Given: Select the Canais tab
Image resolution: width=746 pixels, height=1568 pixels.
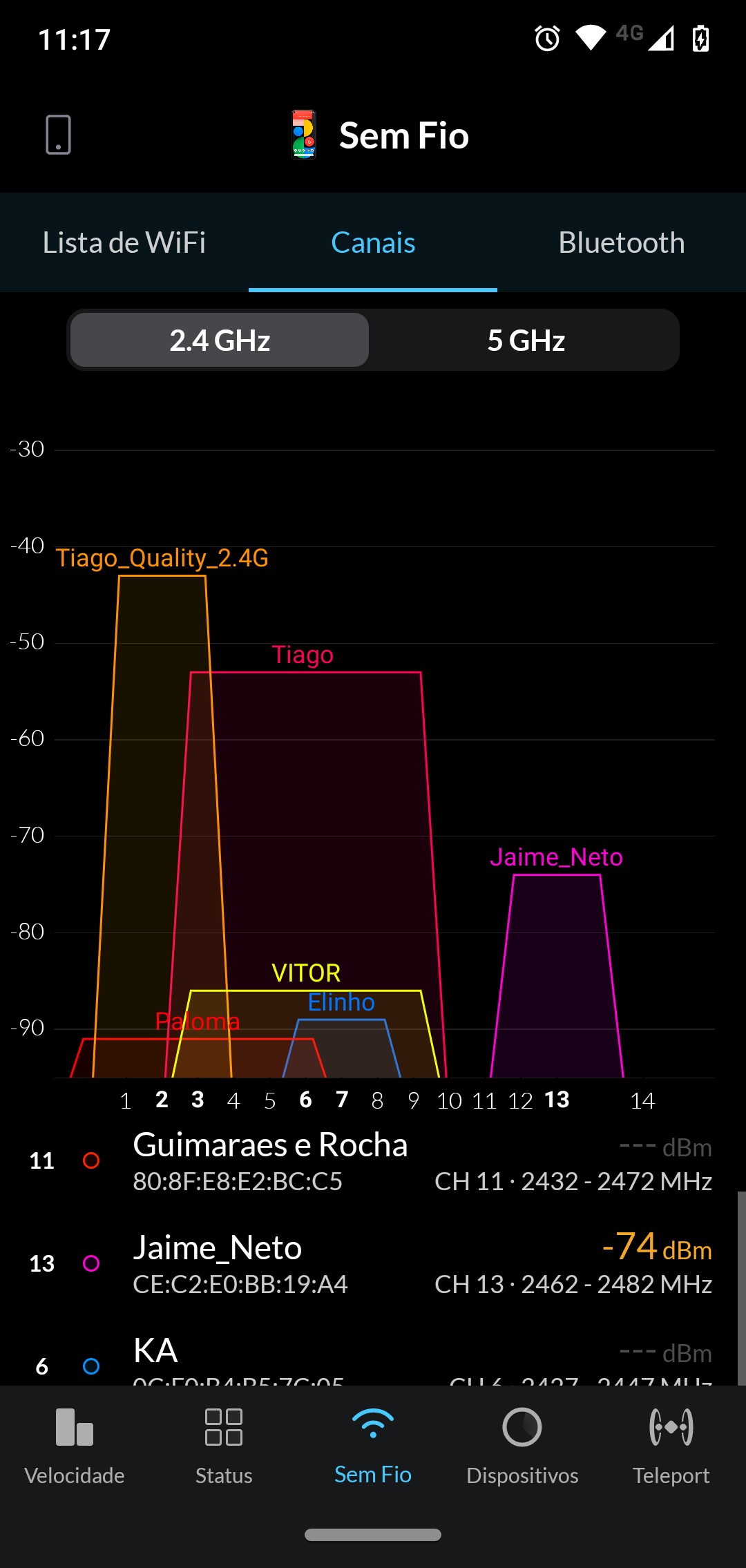Looking at the screenshot, I should (373, 242).
